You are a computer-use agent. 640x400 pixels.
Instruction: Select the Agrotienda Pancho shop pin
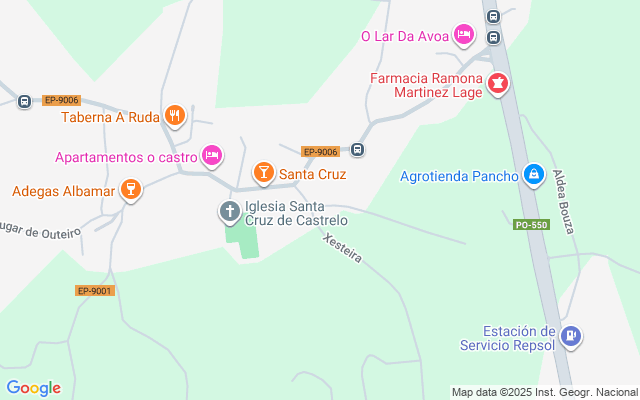click(534, 175)
